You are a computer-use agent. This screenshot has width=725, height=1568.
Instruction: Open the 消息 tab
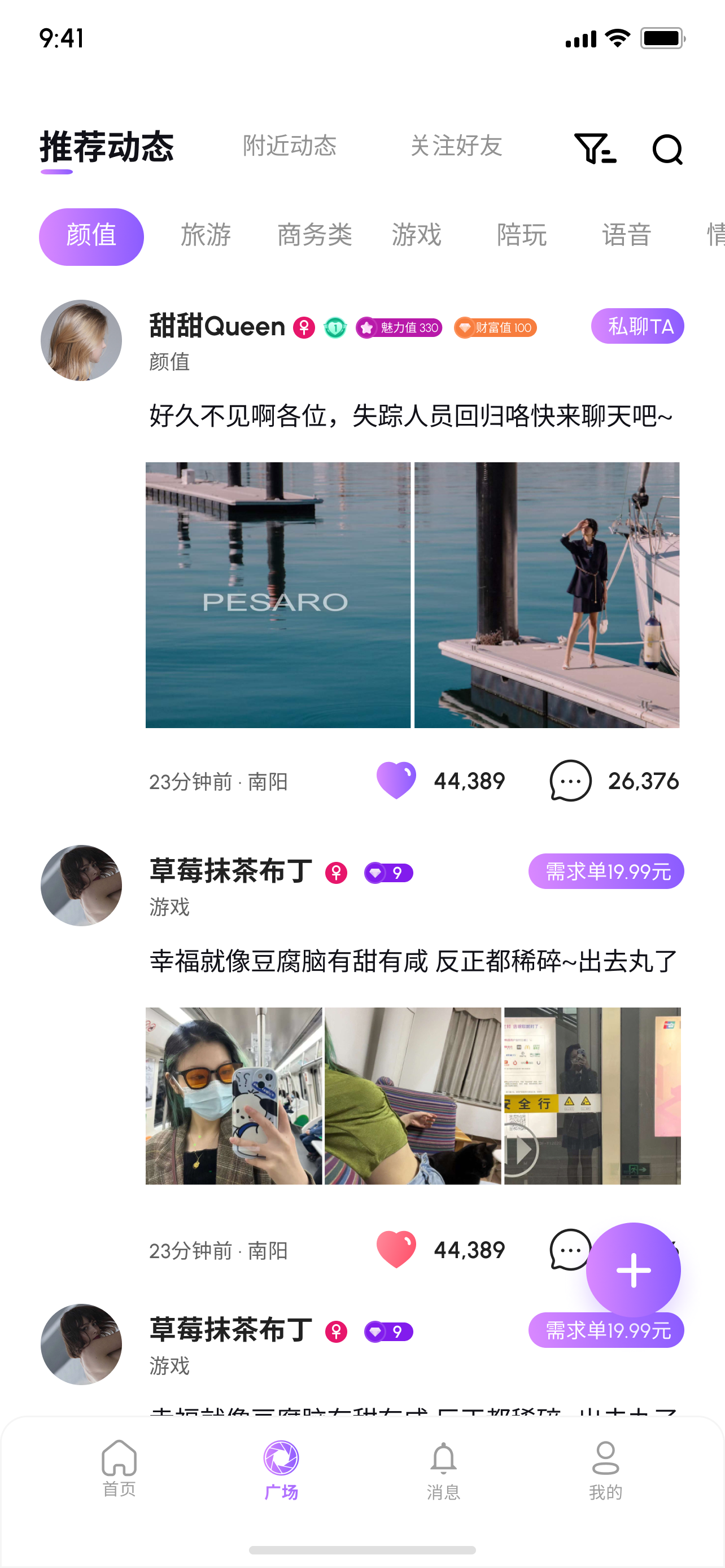click(x=443, y=1470)
